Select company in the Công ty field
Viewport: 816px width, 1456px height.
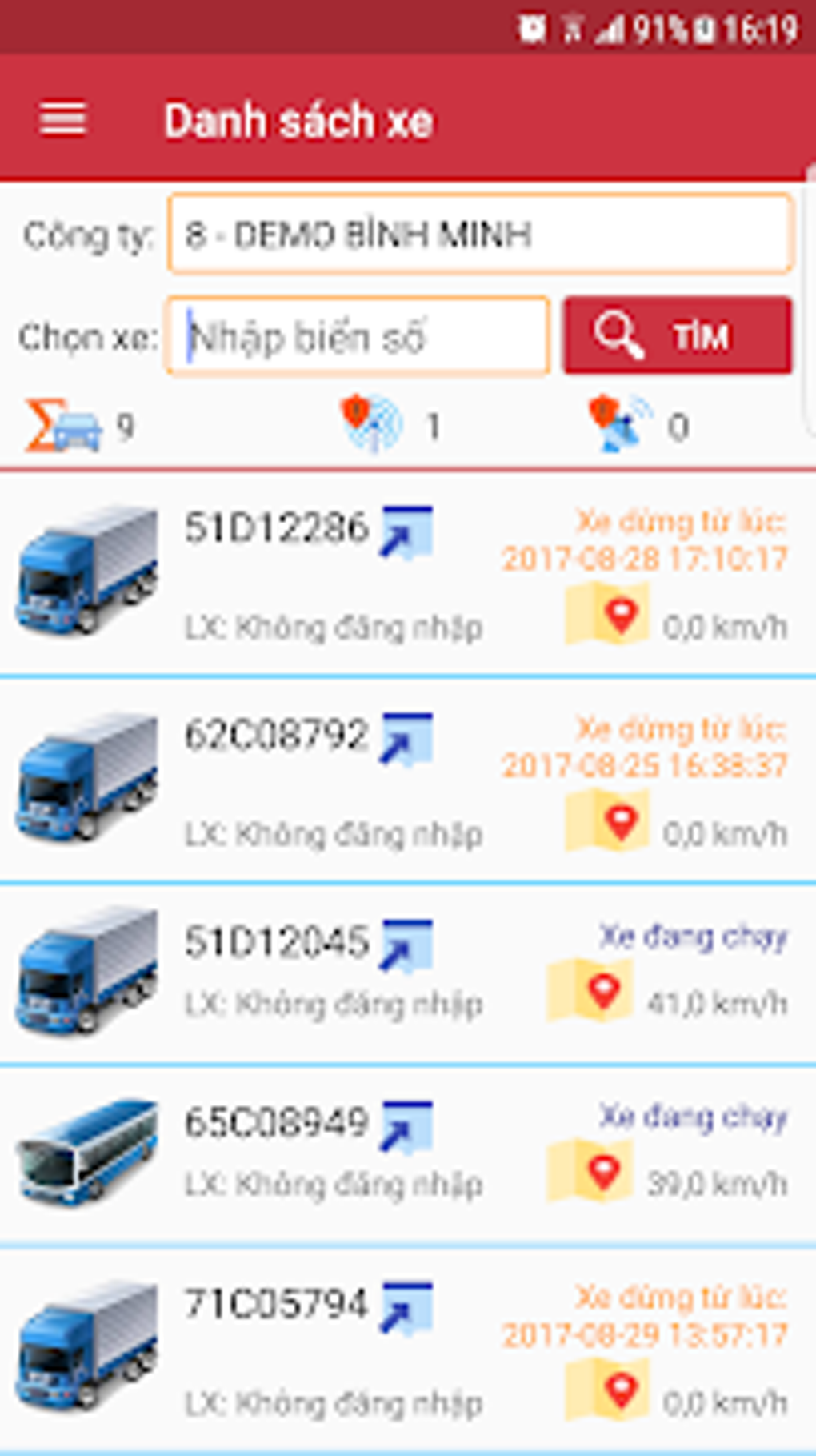click(x=480, y=234)
